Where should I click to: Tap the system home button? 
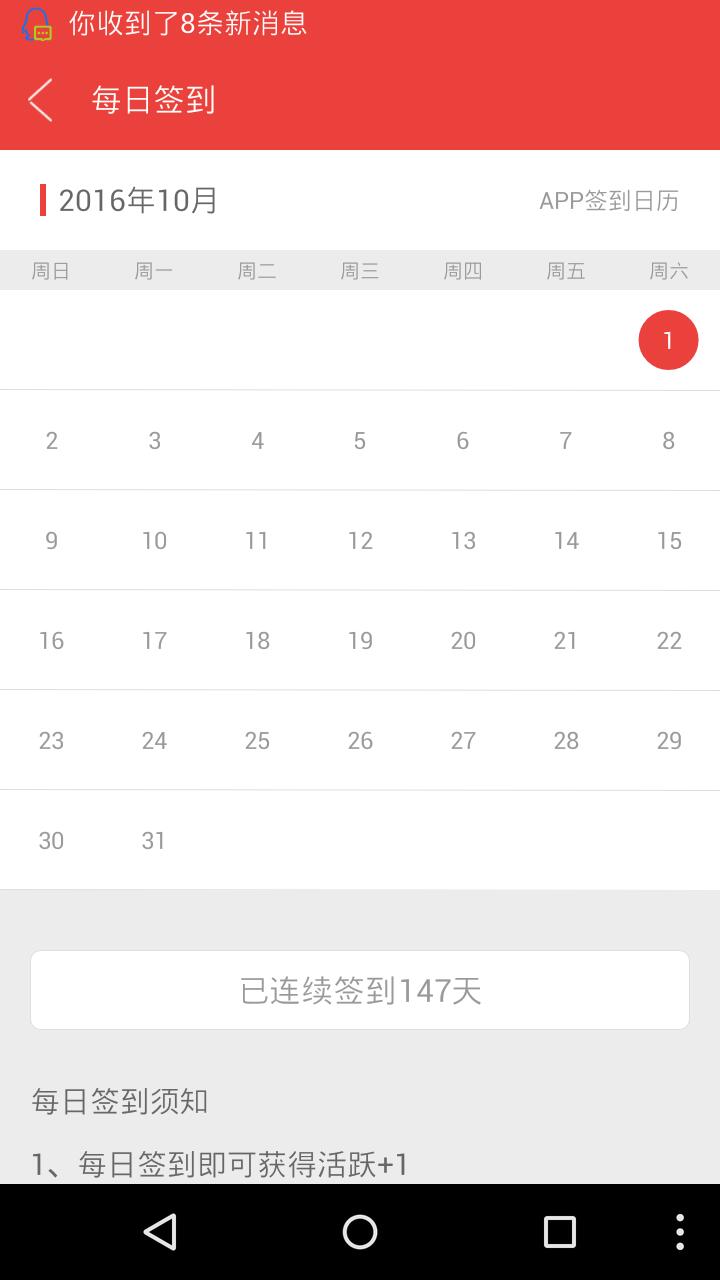pyautogui.click(x=360, y=1232)
